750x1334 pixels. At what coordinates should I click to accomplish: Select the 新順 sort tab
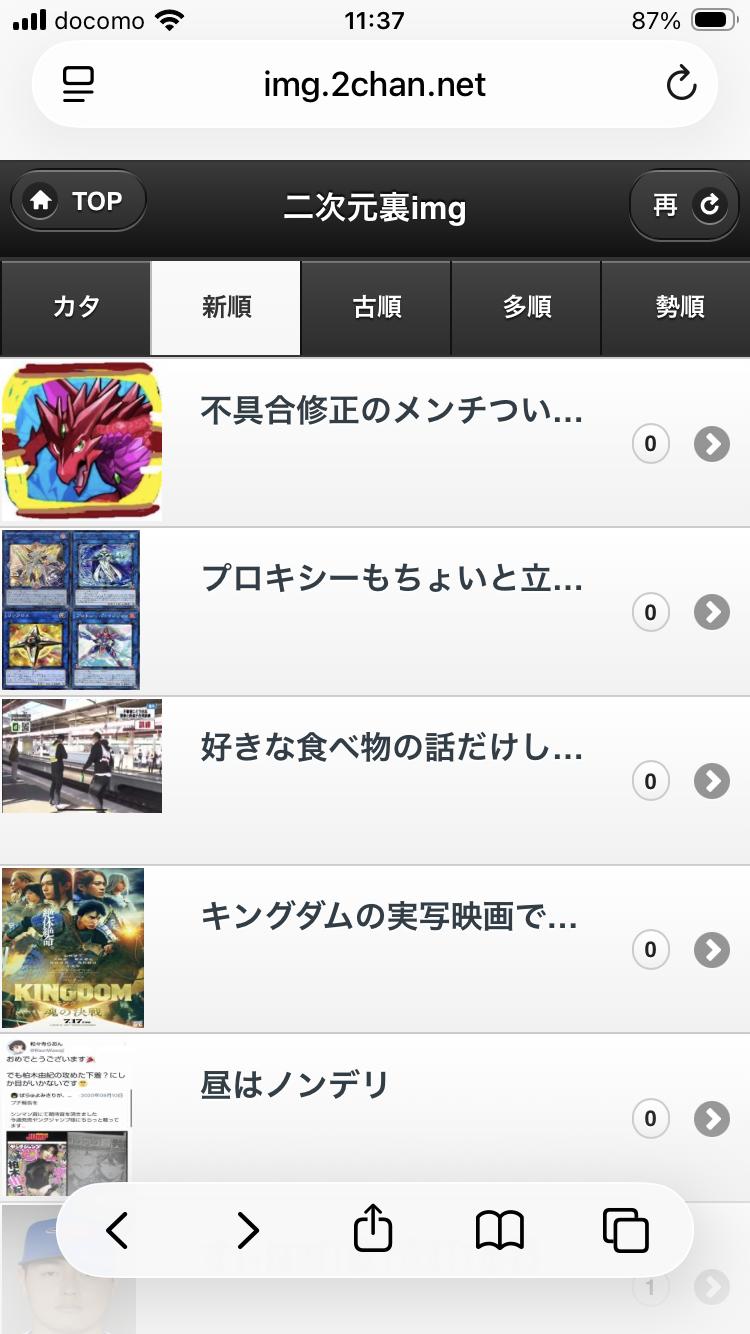pyautogui.click(x=226, y=307)
